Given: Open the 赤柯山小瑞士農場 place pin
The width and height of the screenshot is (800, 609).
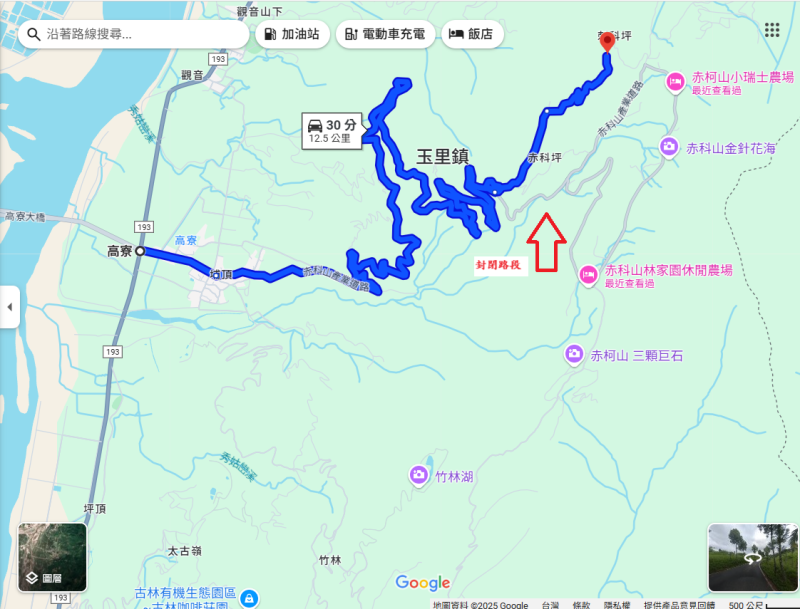Looking at the screenshot, I should [x=676, y=81].
